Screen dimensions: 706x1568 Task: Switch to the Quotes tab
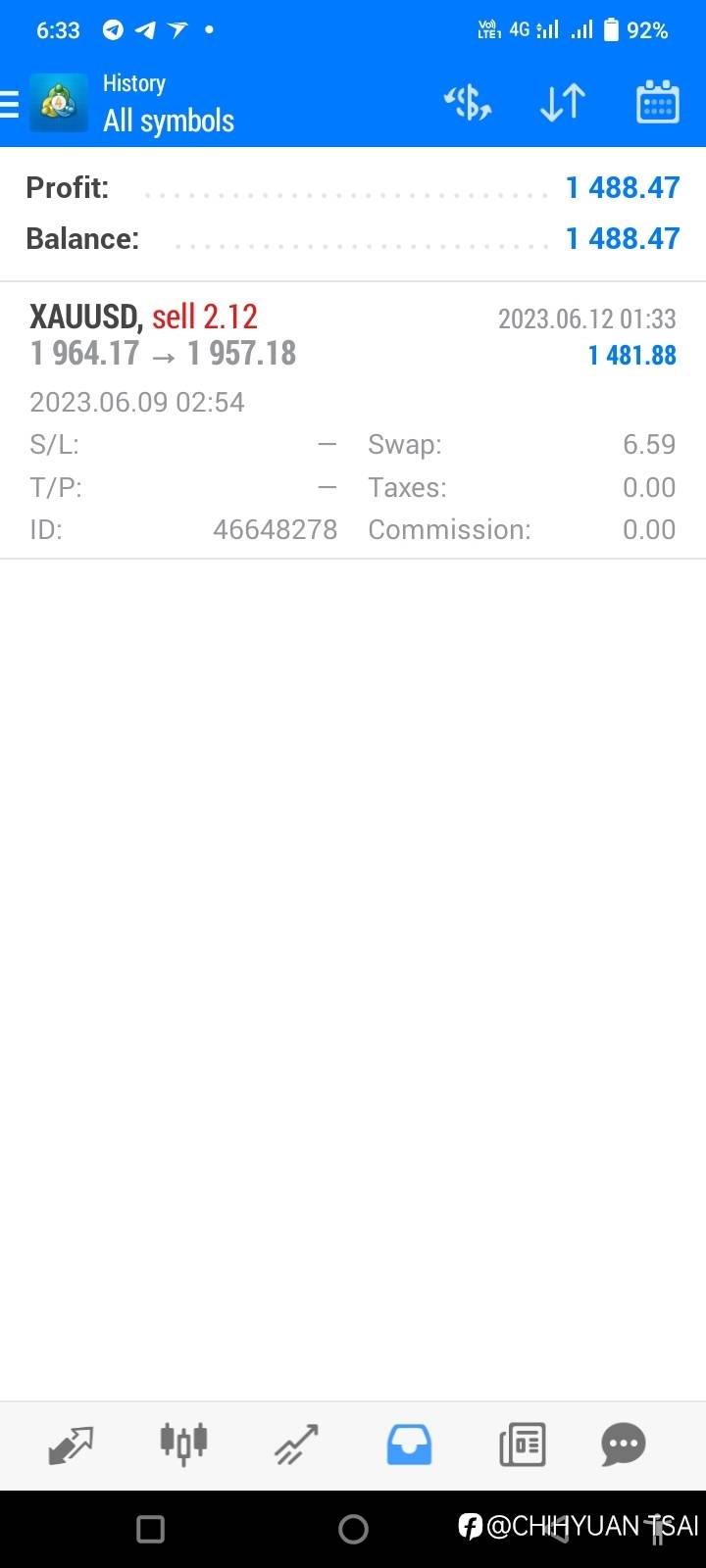tap(71, 1445)
